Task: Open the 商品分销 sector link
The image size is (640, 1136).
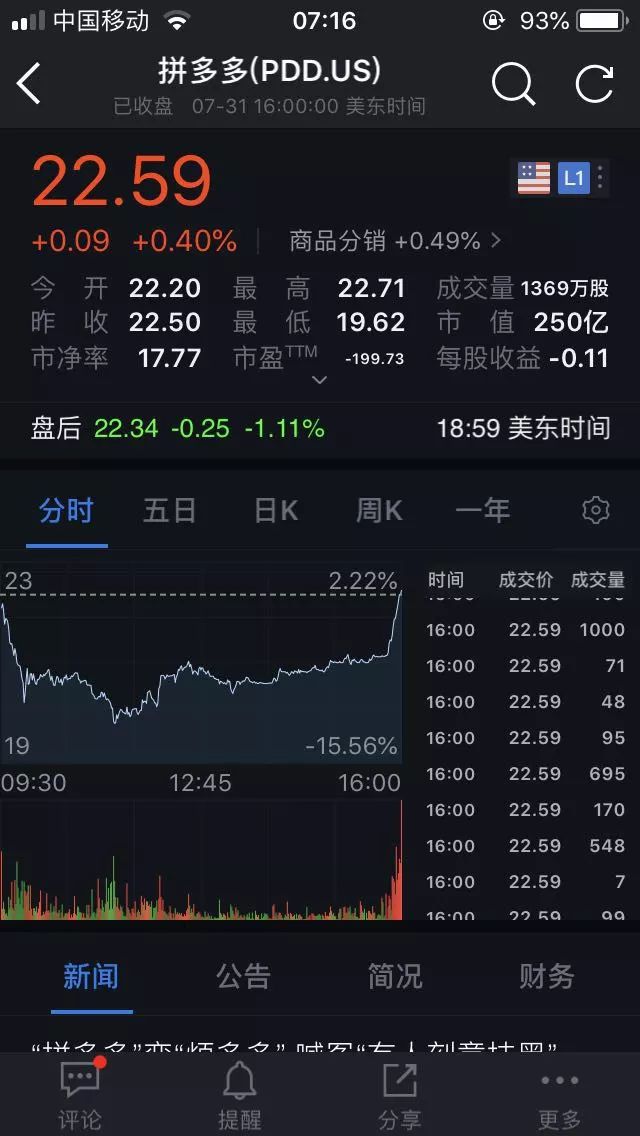Action: (395, 241)
